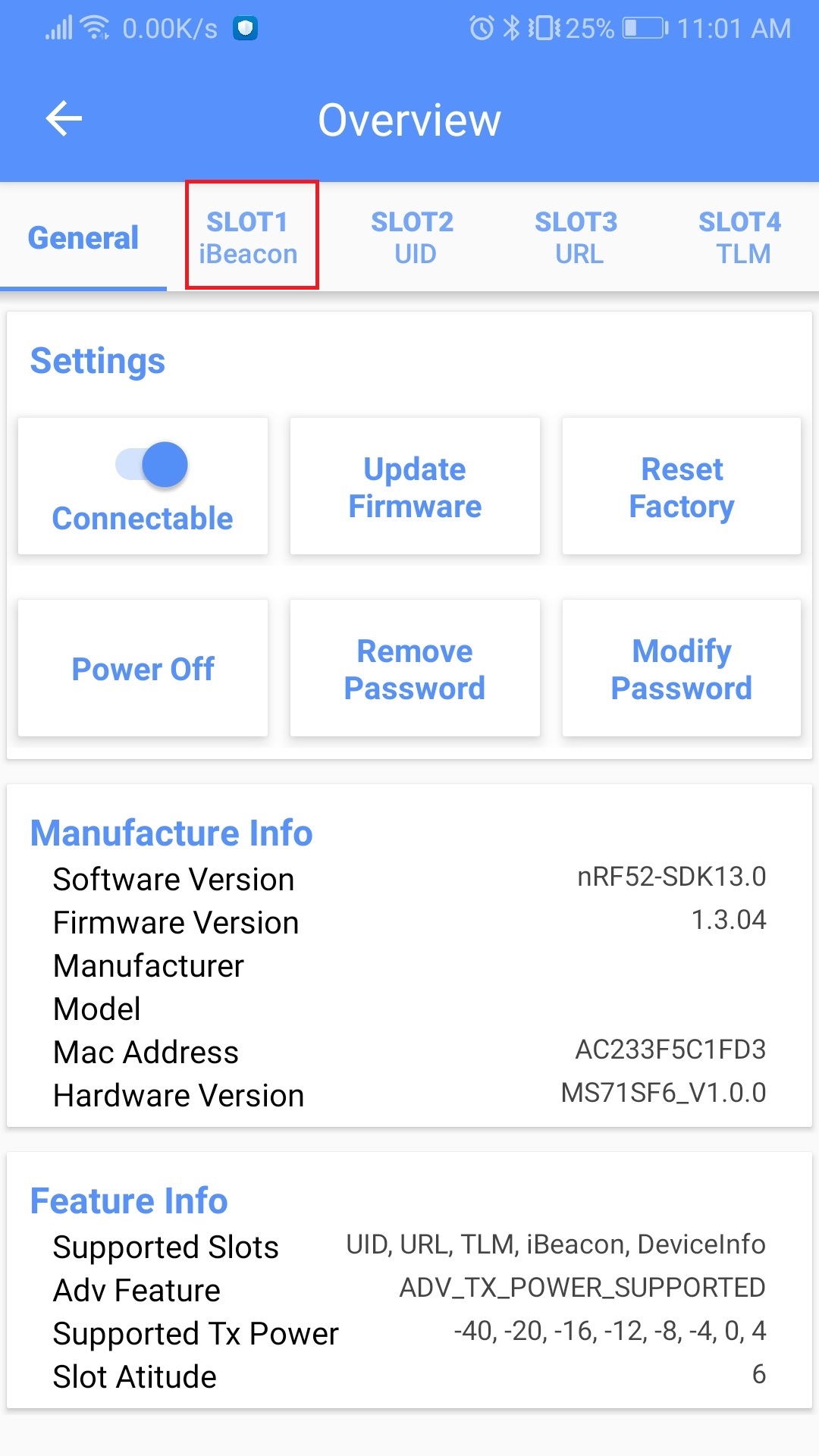Image resolution: width=819 pixels, height=1456 pixels.
Task: Toggle the Connectable switch
Action: pos(152,464)
